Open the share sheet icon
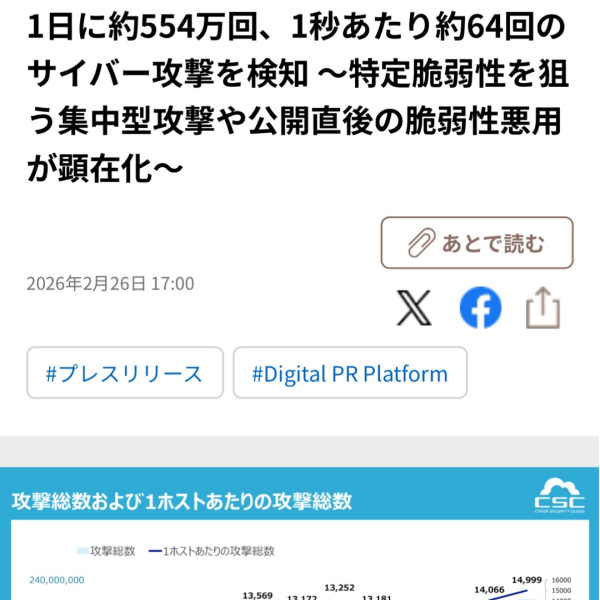Image resolution: width=600 pixels, height=600 pixels. click(x=543, y=308)
